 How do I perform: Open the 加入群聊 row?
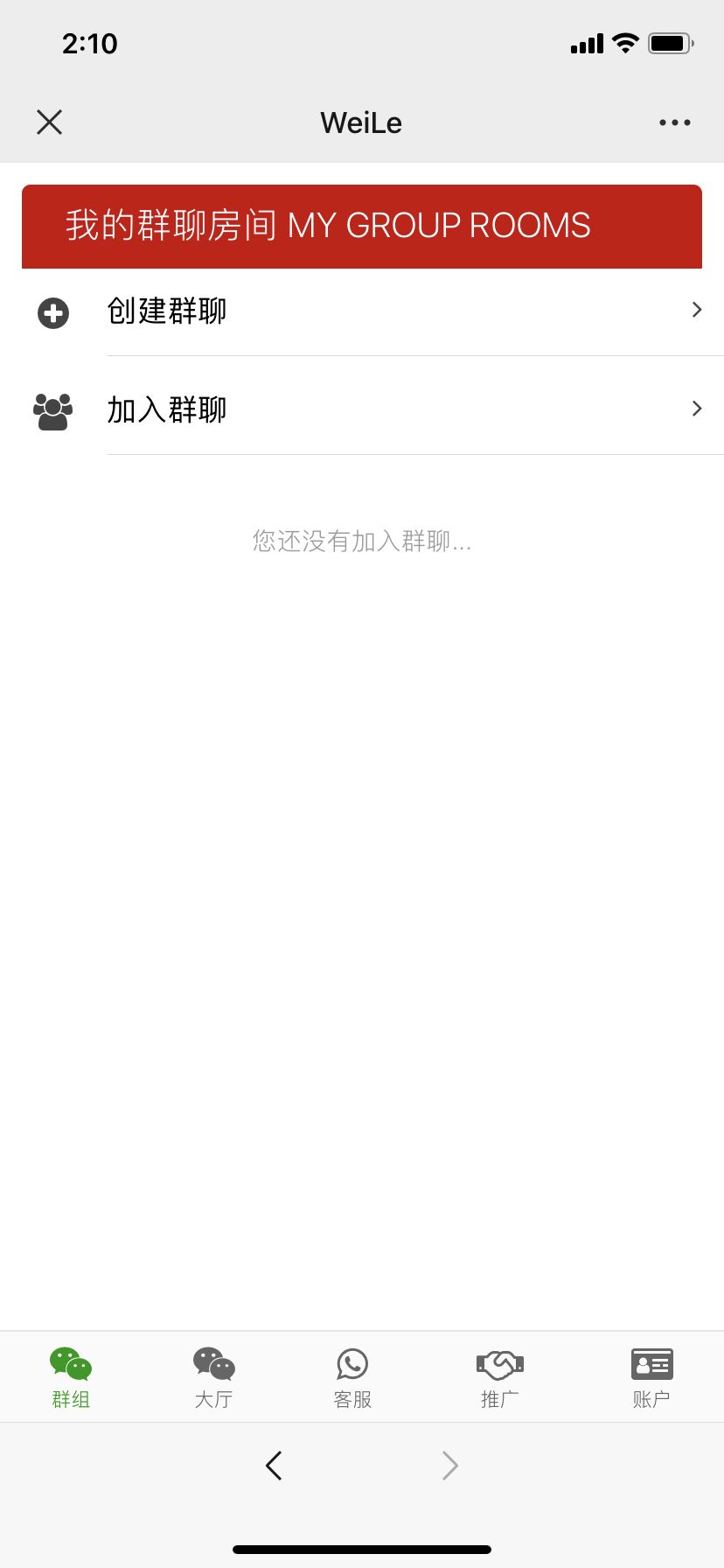coord(362,409)
